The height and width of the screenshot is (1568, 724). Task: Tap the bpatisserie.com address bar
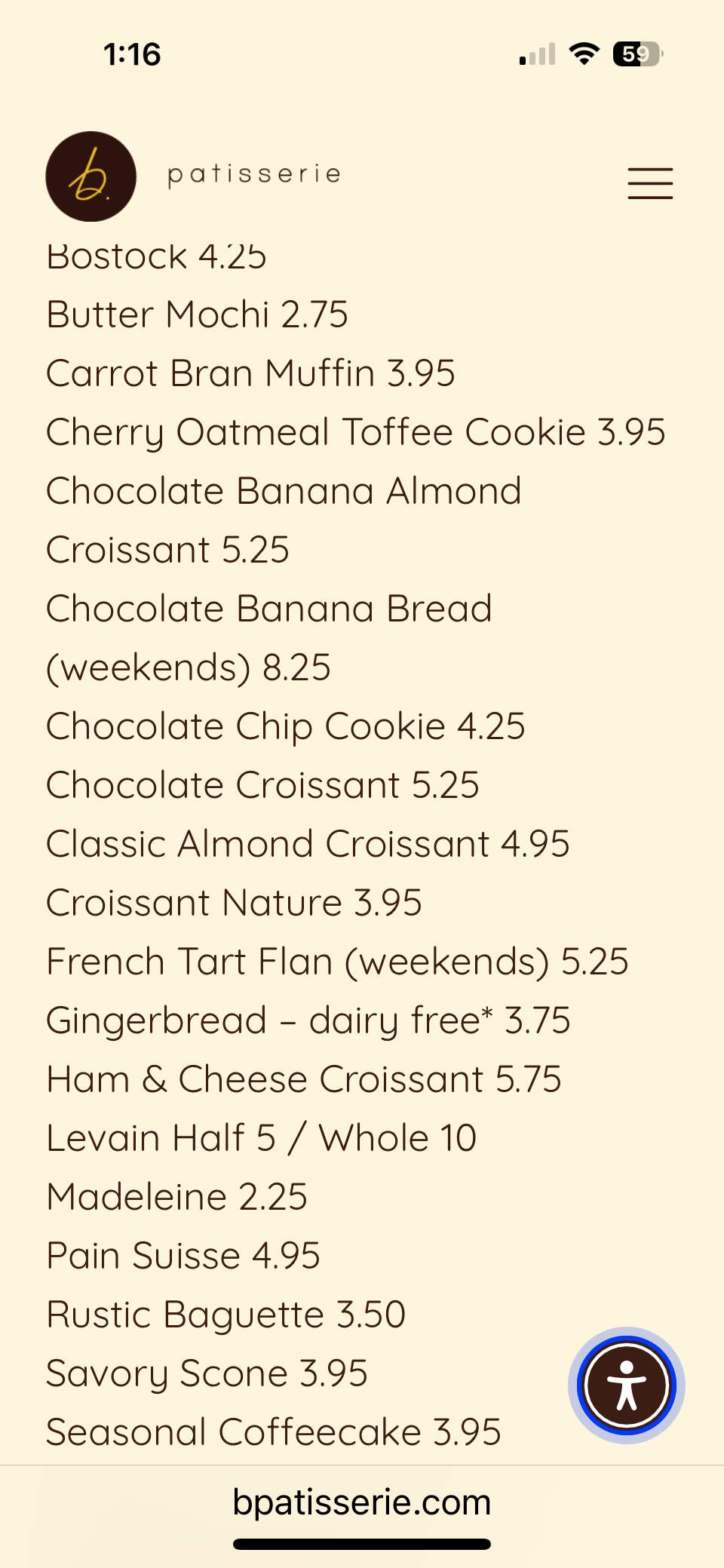362,1502
